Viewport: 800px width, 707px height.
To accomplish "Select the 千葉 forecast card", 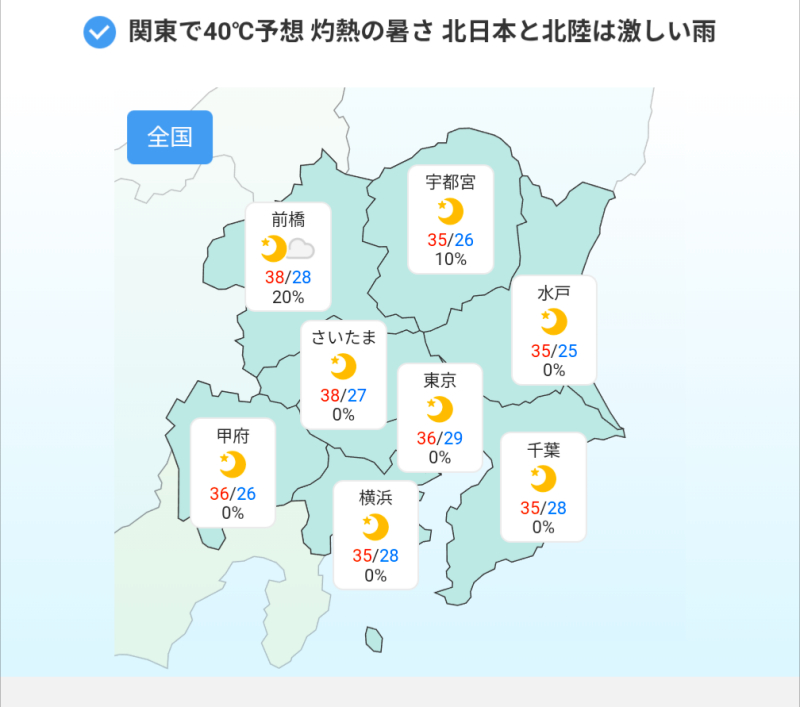I will point(542,487).
